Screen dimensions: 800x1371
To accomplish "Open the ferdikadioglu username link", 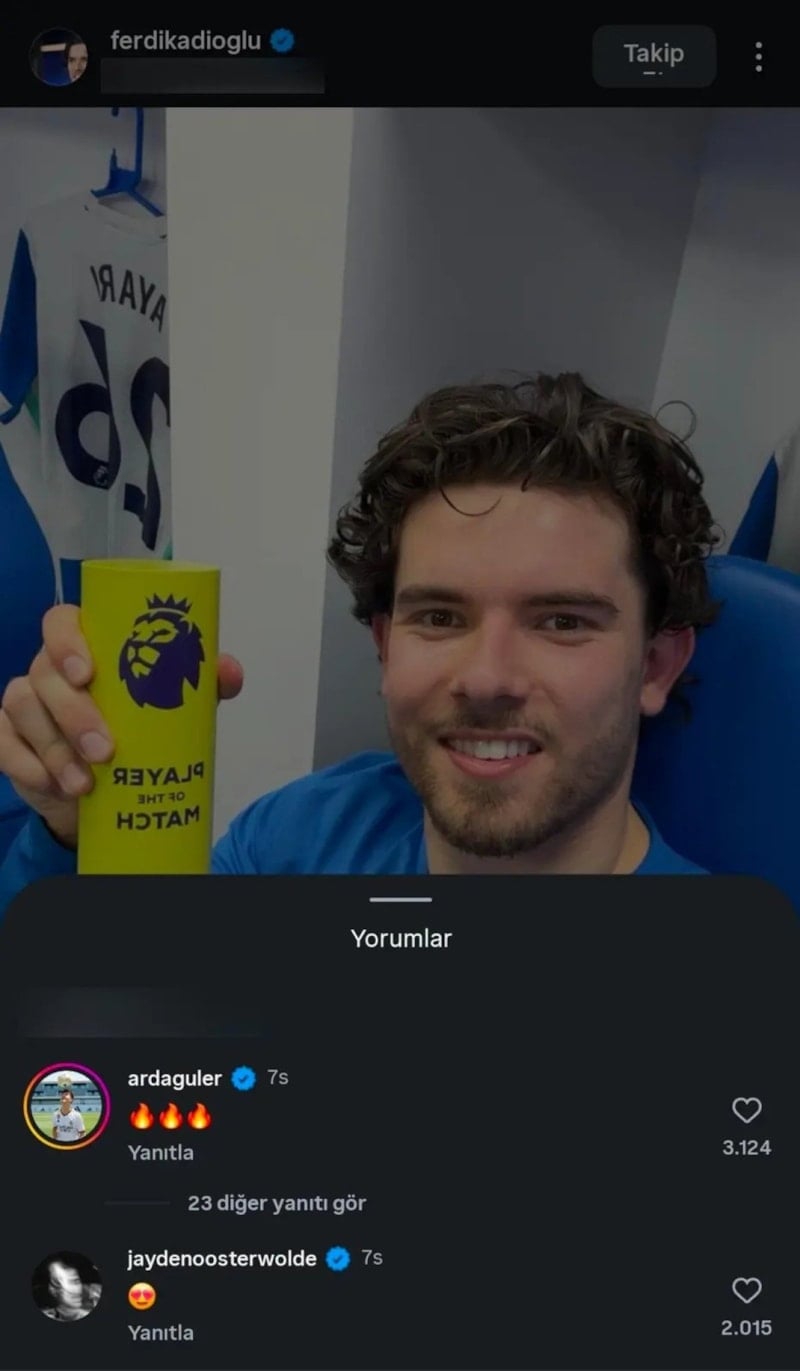I will coord(186,41).
